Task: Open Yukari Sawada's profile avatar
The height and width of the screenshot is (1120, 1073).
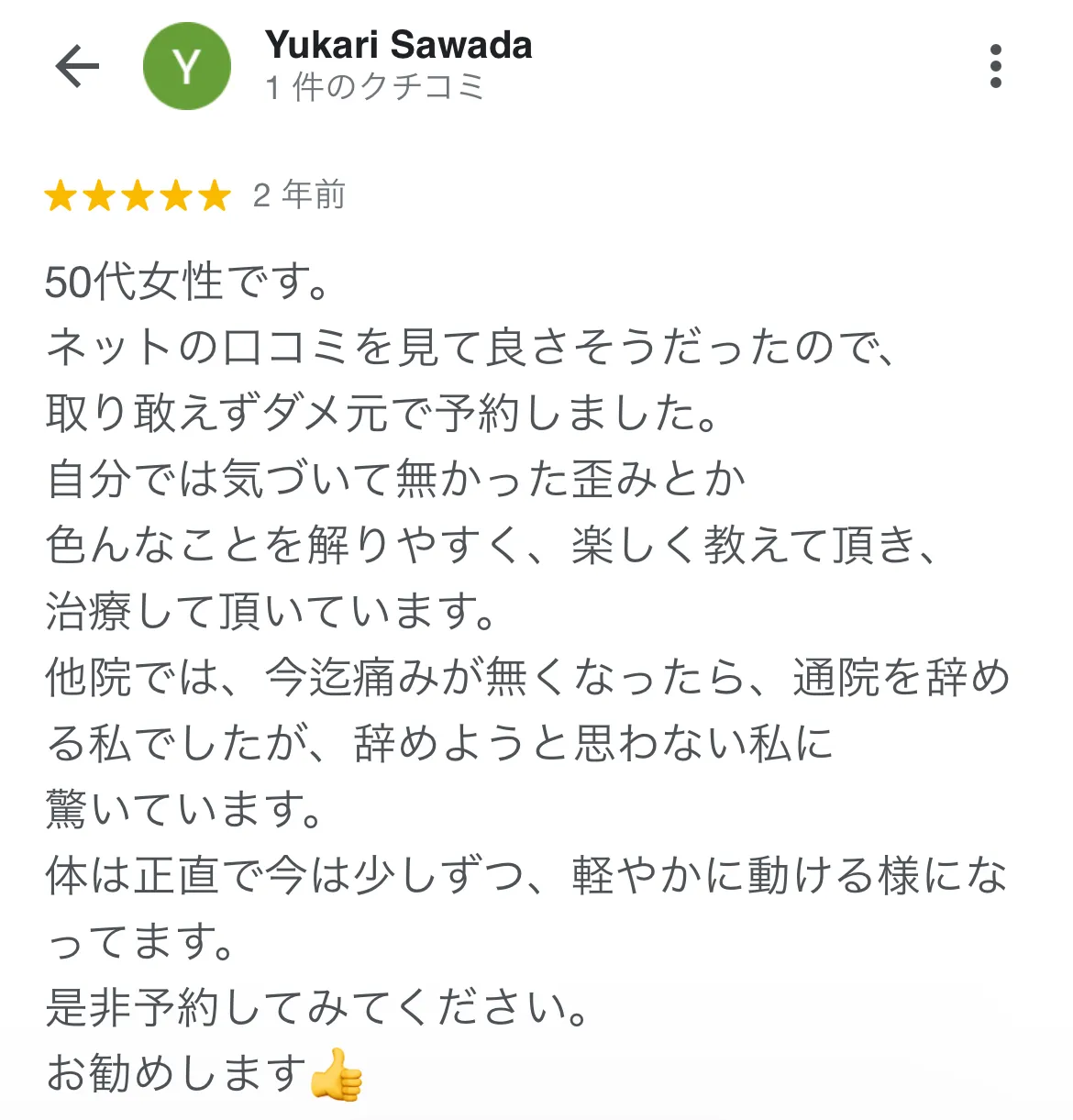Action: [x=187, y=66]
